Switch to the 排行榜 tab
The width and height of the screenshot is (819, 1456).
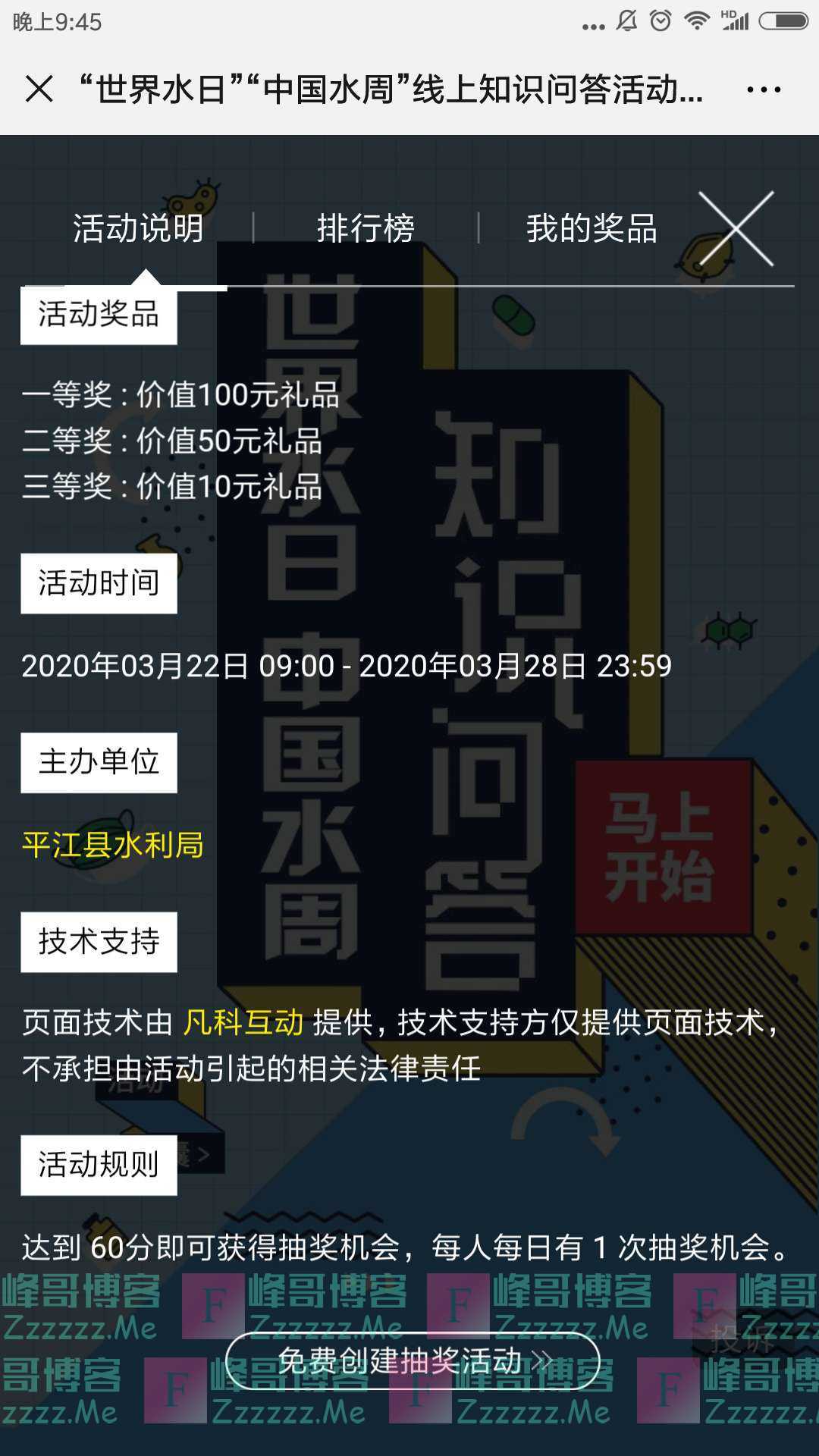(366, 228)
